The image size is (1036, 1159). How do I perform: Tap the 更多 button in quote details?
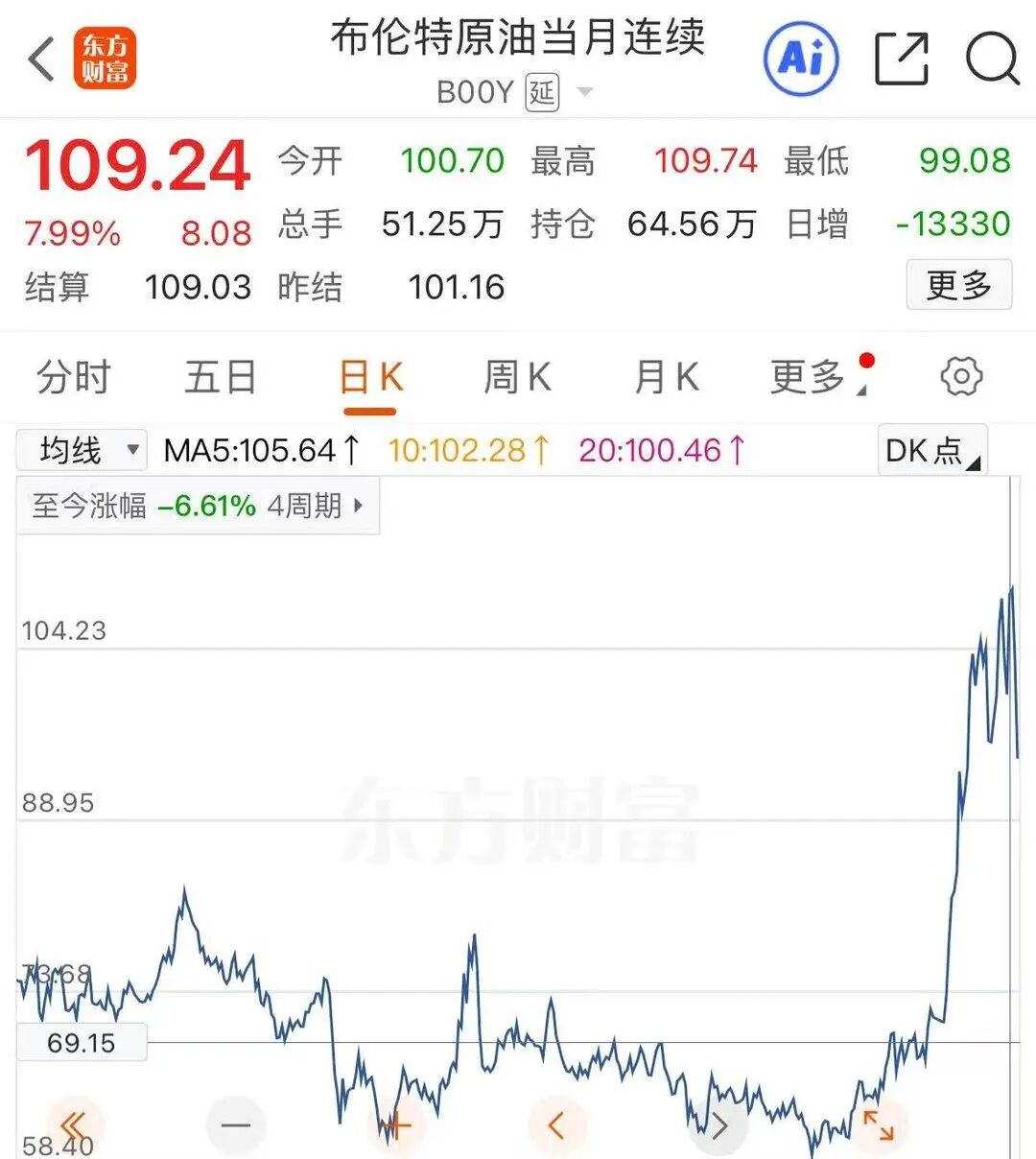tap(958, 285)
